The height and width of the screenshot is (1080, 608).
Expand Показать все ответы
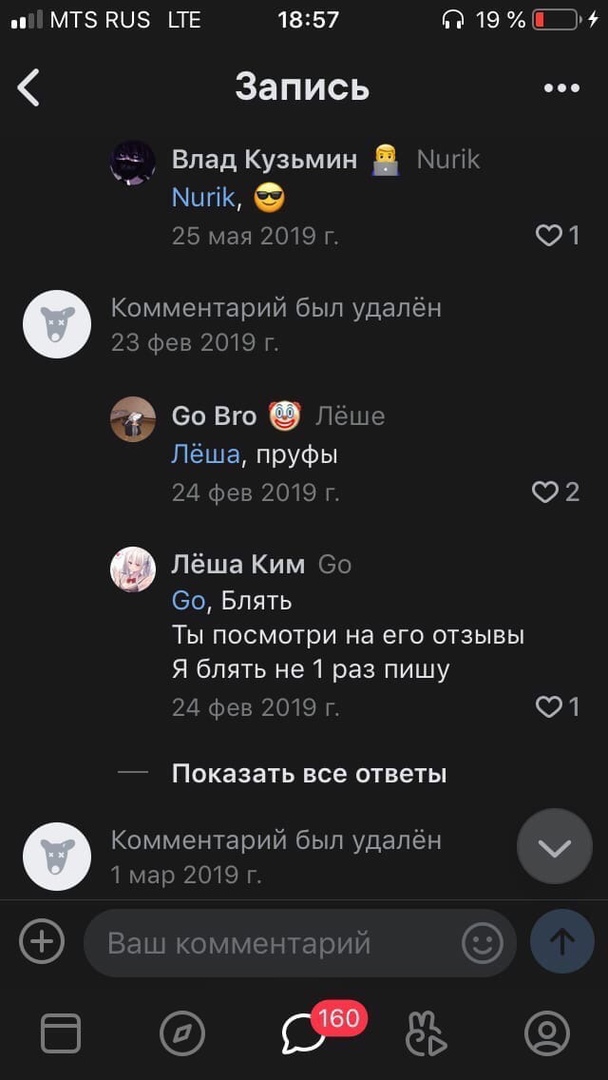point(308,773)
